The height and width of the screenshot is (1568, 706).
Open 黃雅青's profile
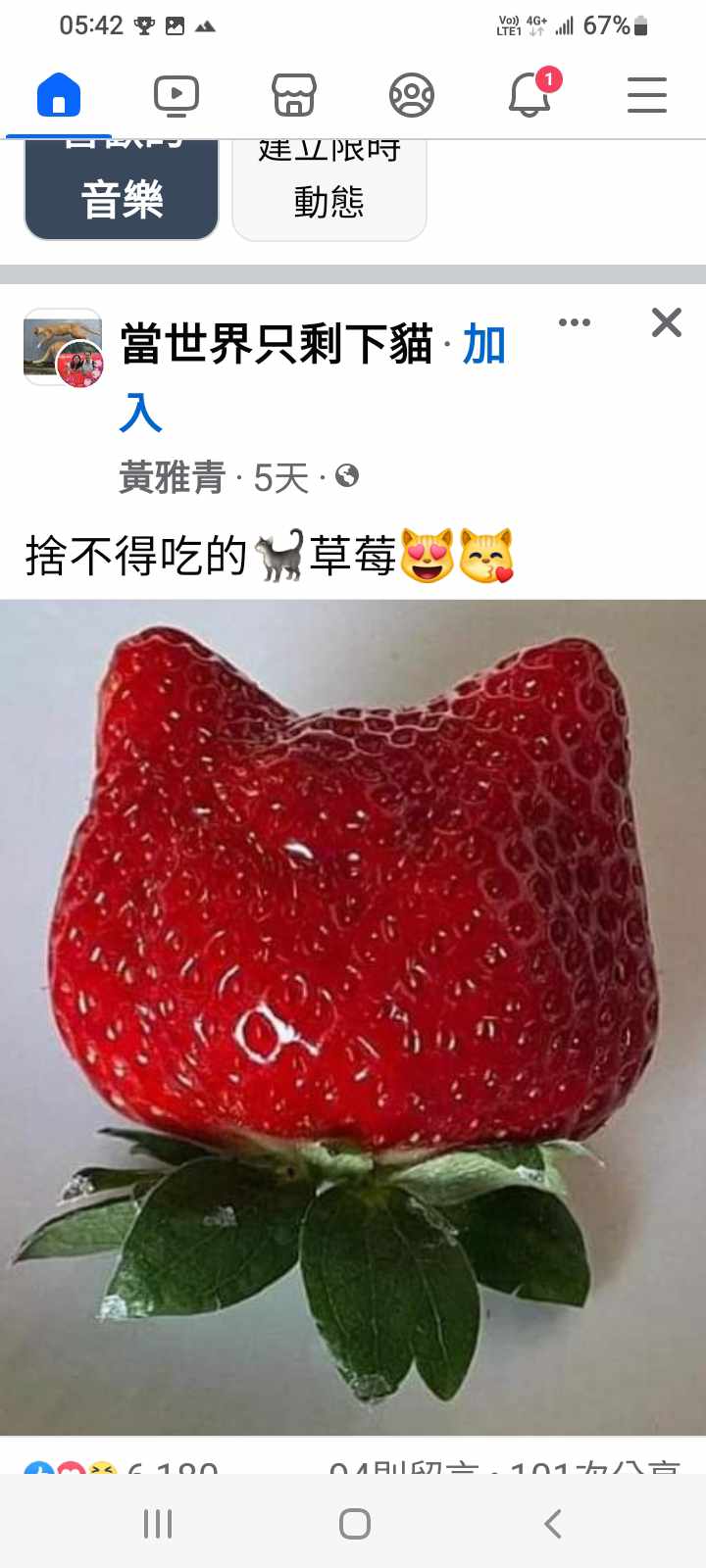pos(173,478)
